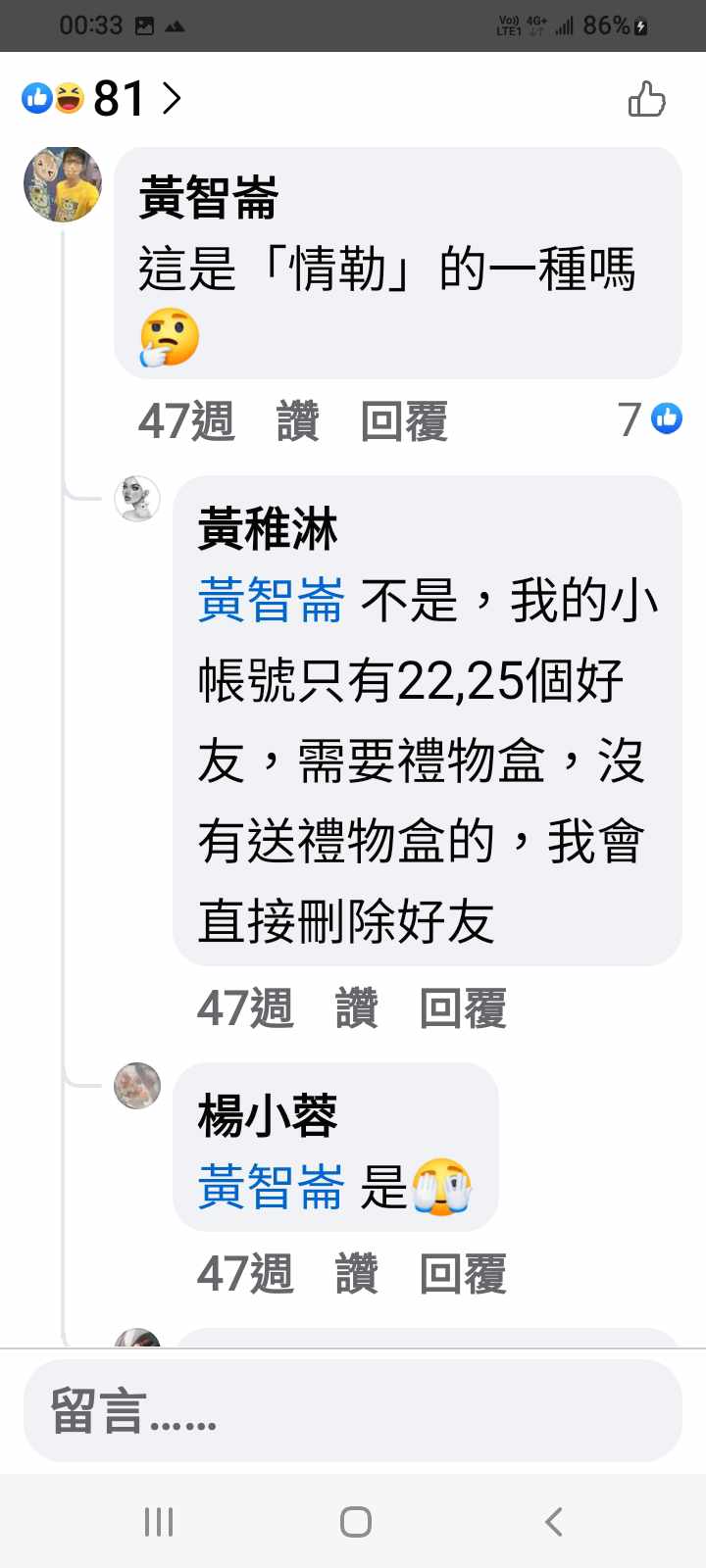Tap 回覆 under 黃稚淋's reply
This screenshot has height=1568, width=706.
[x=463, y=1008]
